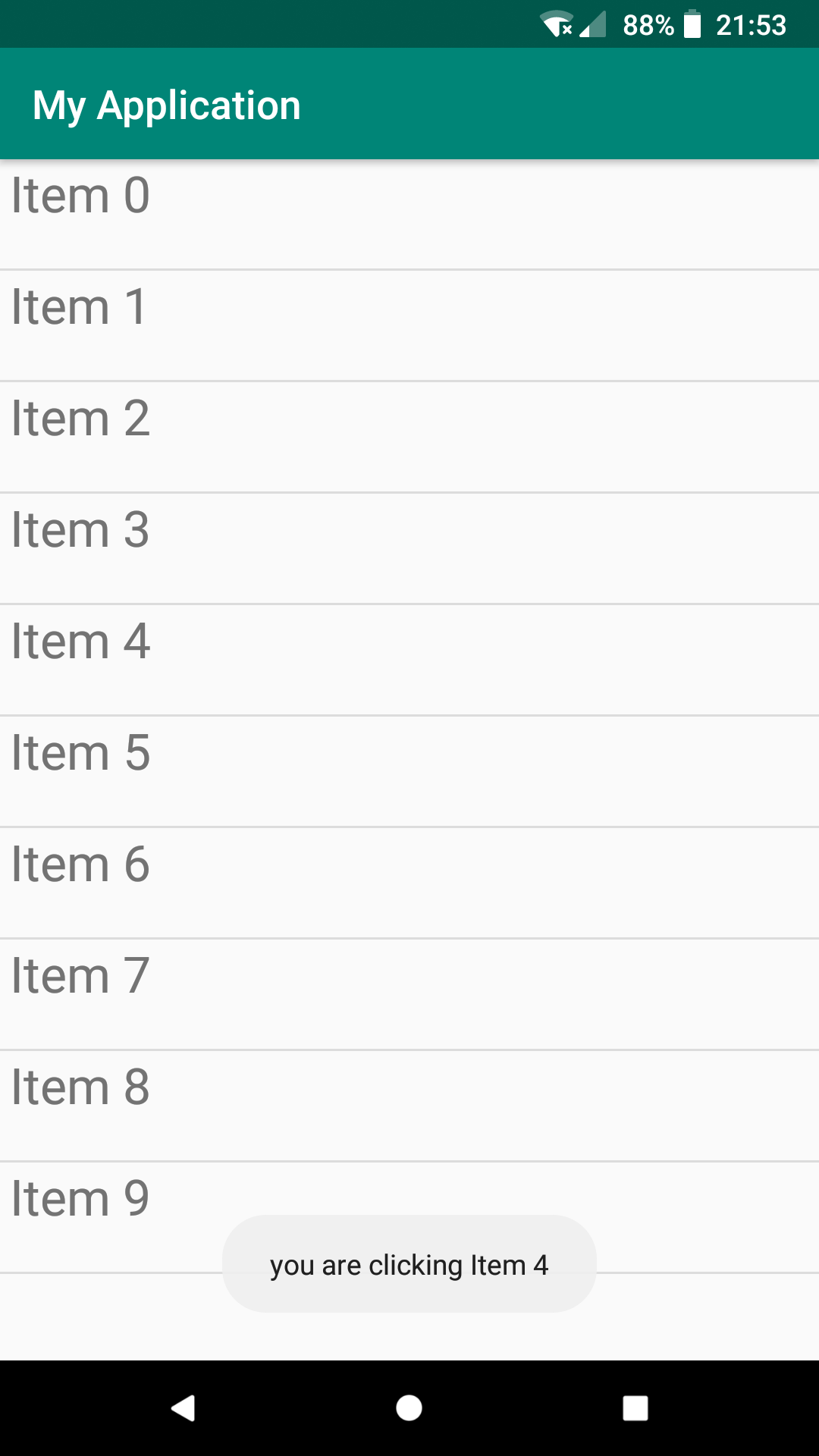Tap the Item 0 row

pyautogui.click(x=409, y=214)
